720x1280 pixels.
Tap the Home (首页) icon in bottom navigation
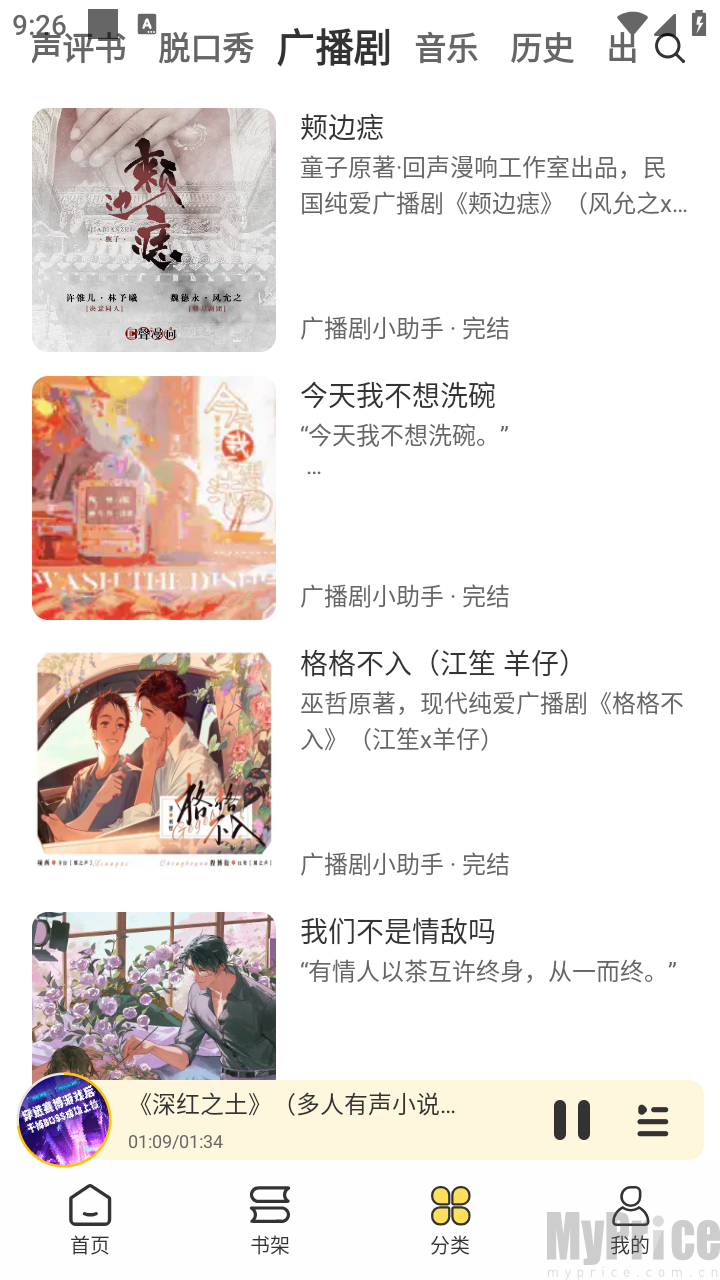[x=90, y=1213]
